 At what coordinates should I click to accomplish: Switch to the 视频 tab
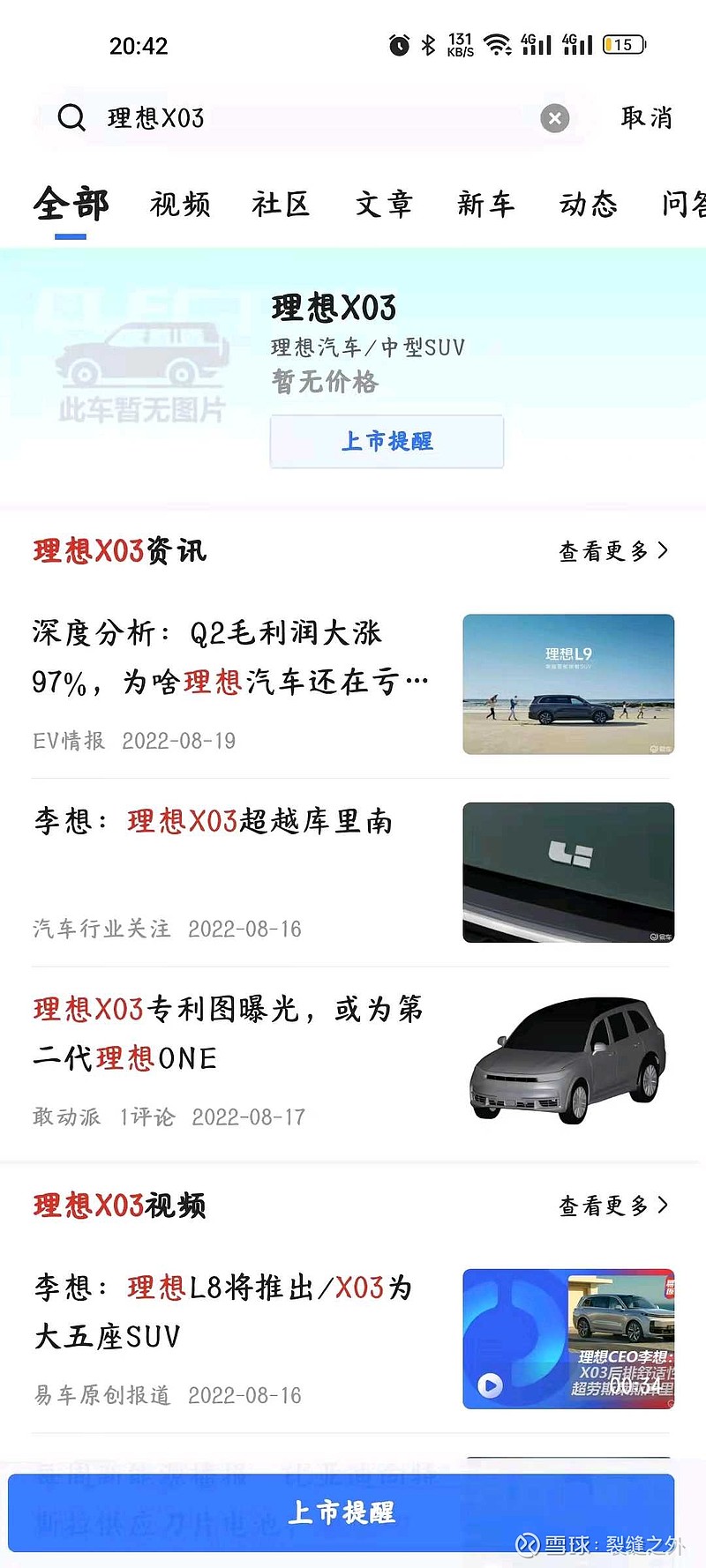[x=179, y=205]
